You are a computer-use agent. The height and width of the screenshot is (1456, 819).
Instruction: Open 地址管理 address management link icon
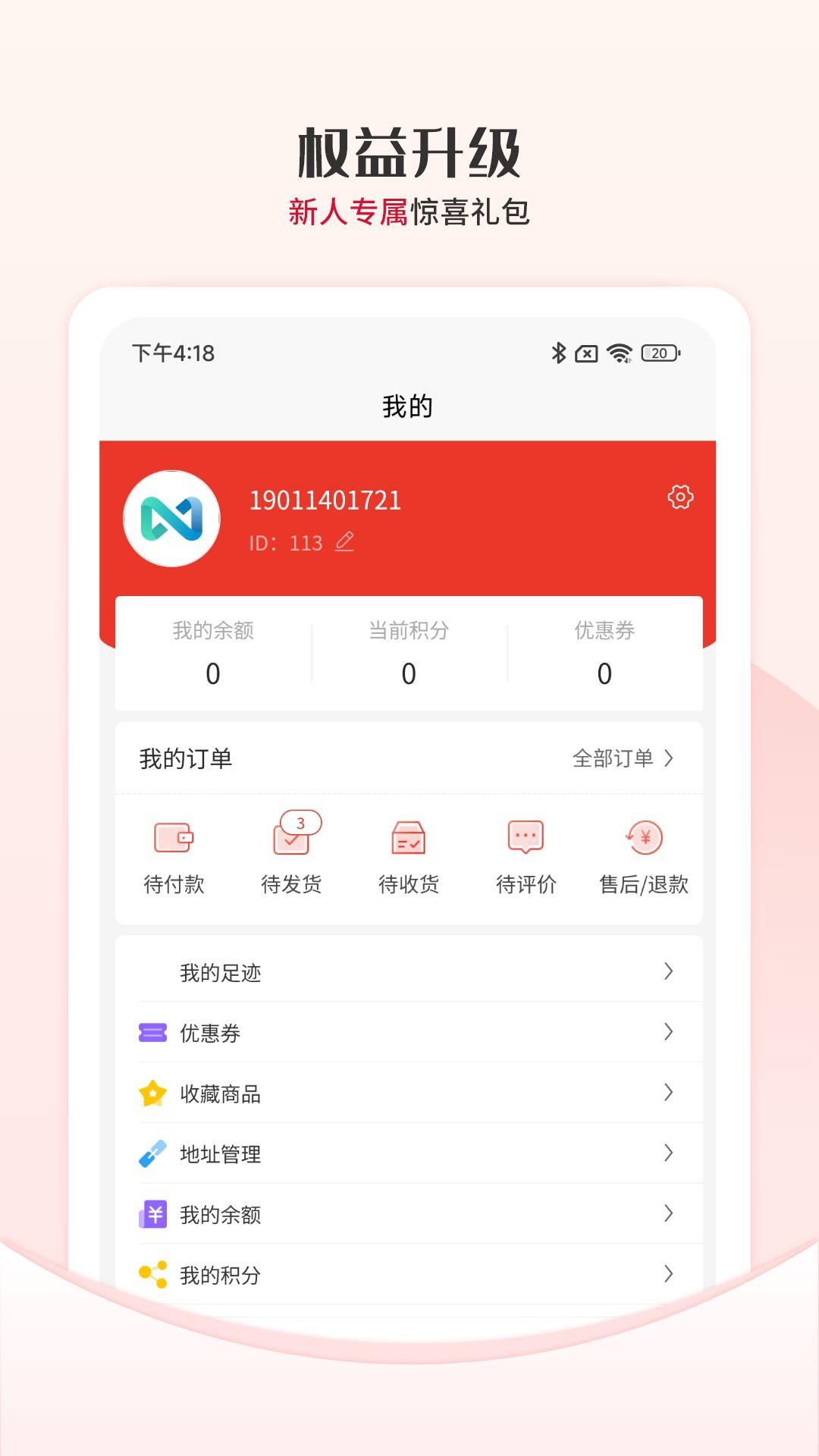(154, 1153)
